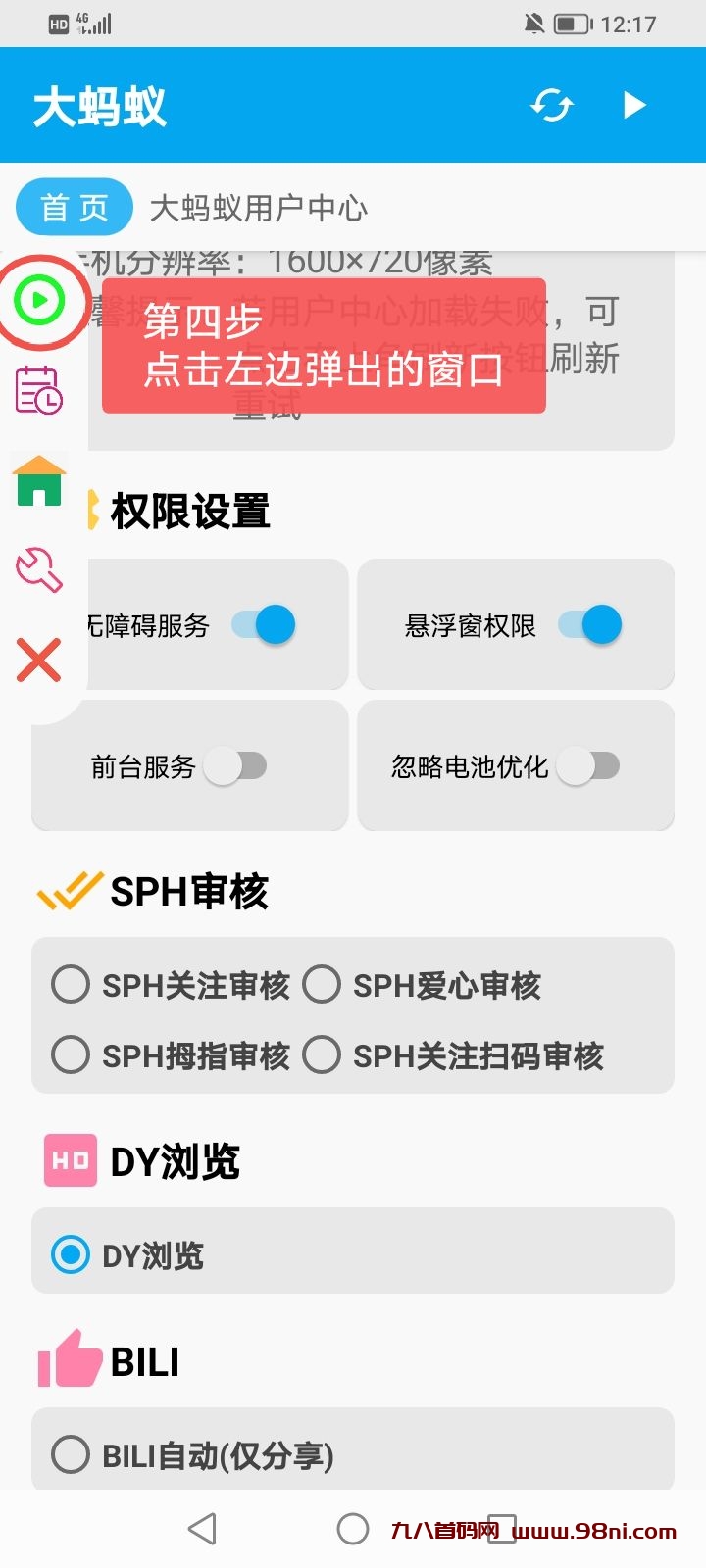Viewport: 706px width, 1568px height.
Task: Enable the 前台服务 switch
Action: (235, 766)
